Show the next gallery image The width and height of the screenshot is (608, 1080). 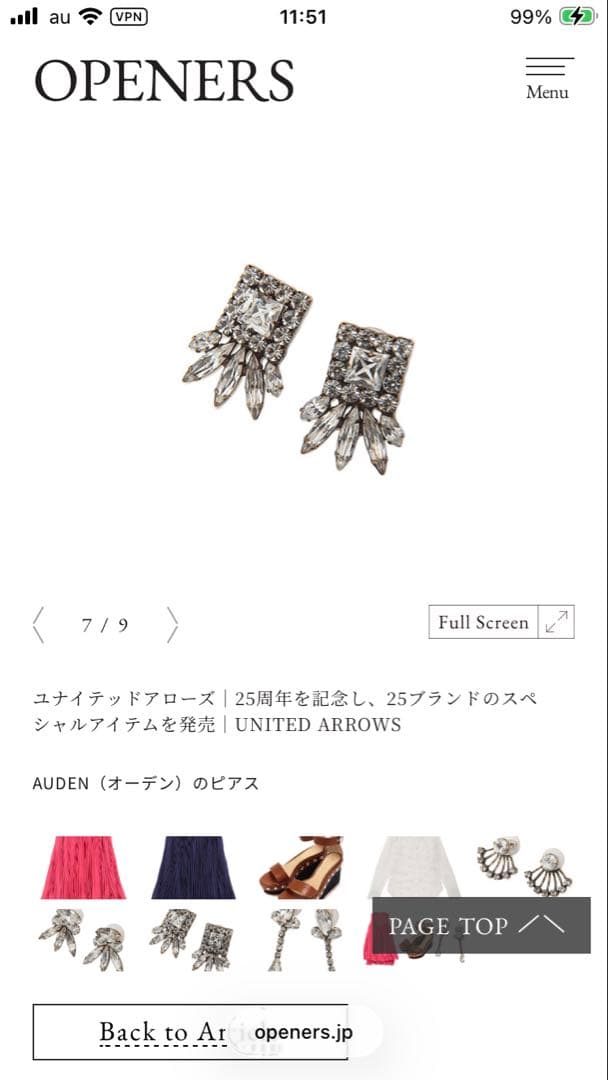(172, 625)
